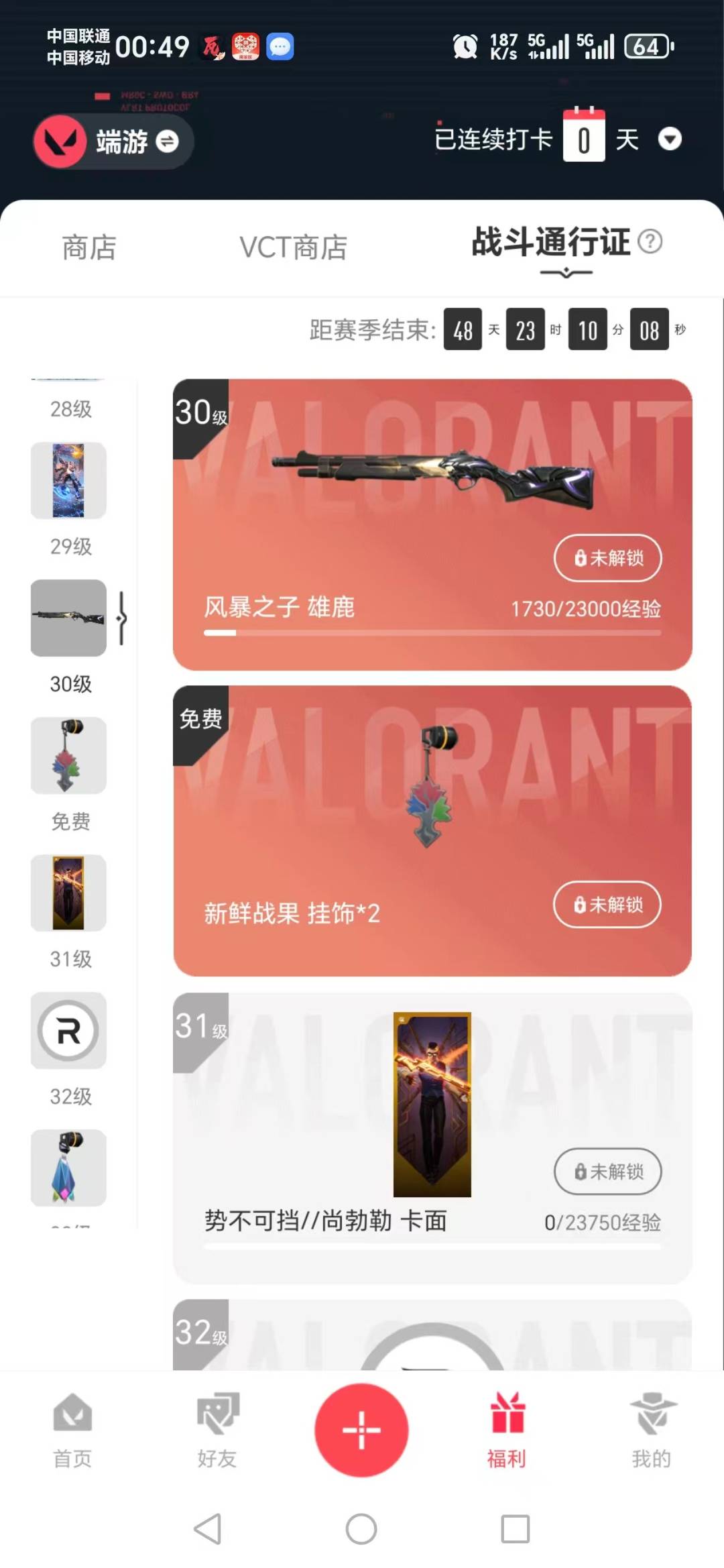This screenshot has width=724, height=1568.
Task: Go to the 首页 tab
Action: click(x=72, y=1429)
